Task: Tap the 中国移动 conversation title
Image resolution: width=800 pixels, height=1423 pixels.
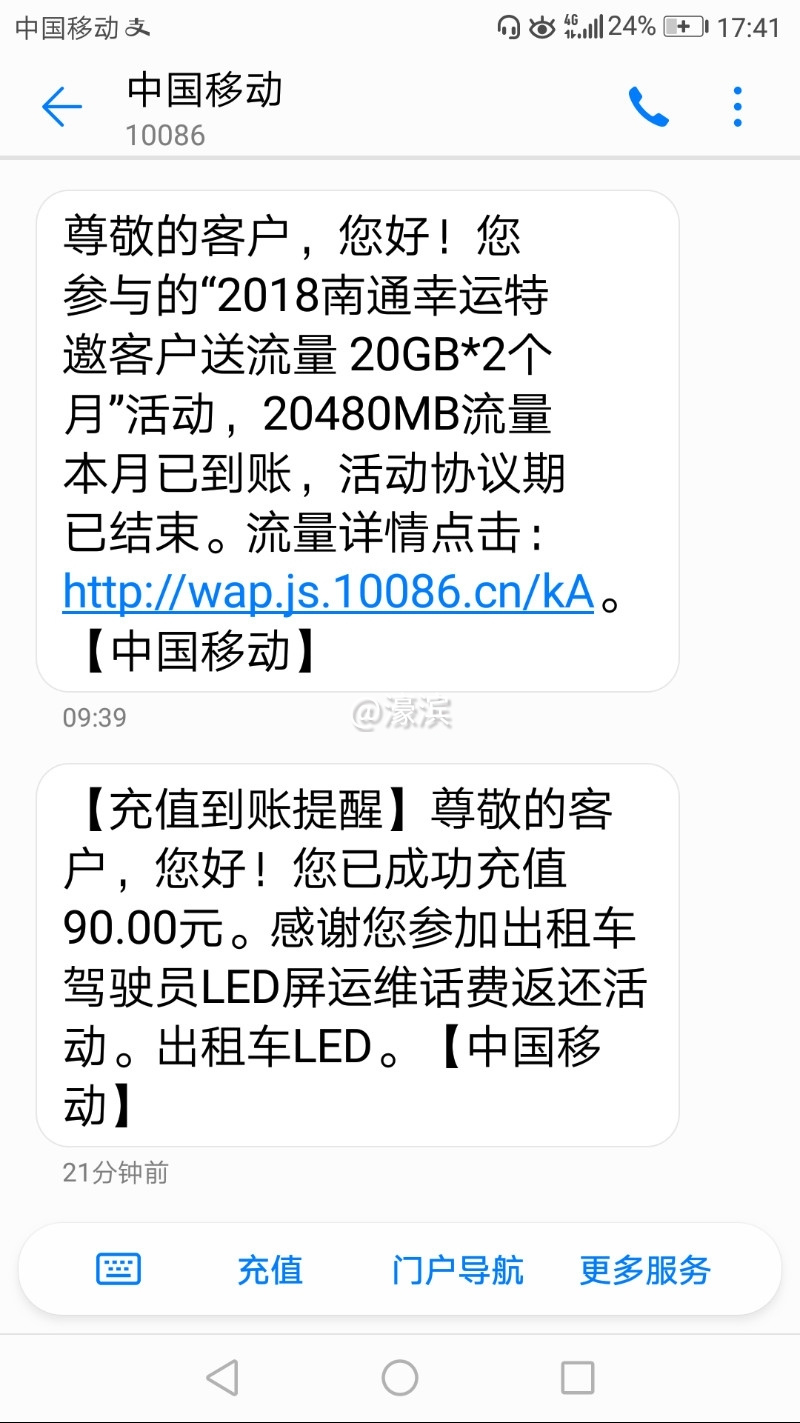Action: pyautogui.click(x=205, y=90)
